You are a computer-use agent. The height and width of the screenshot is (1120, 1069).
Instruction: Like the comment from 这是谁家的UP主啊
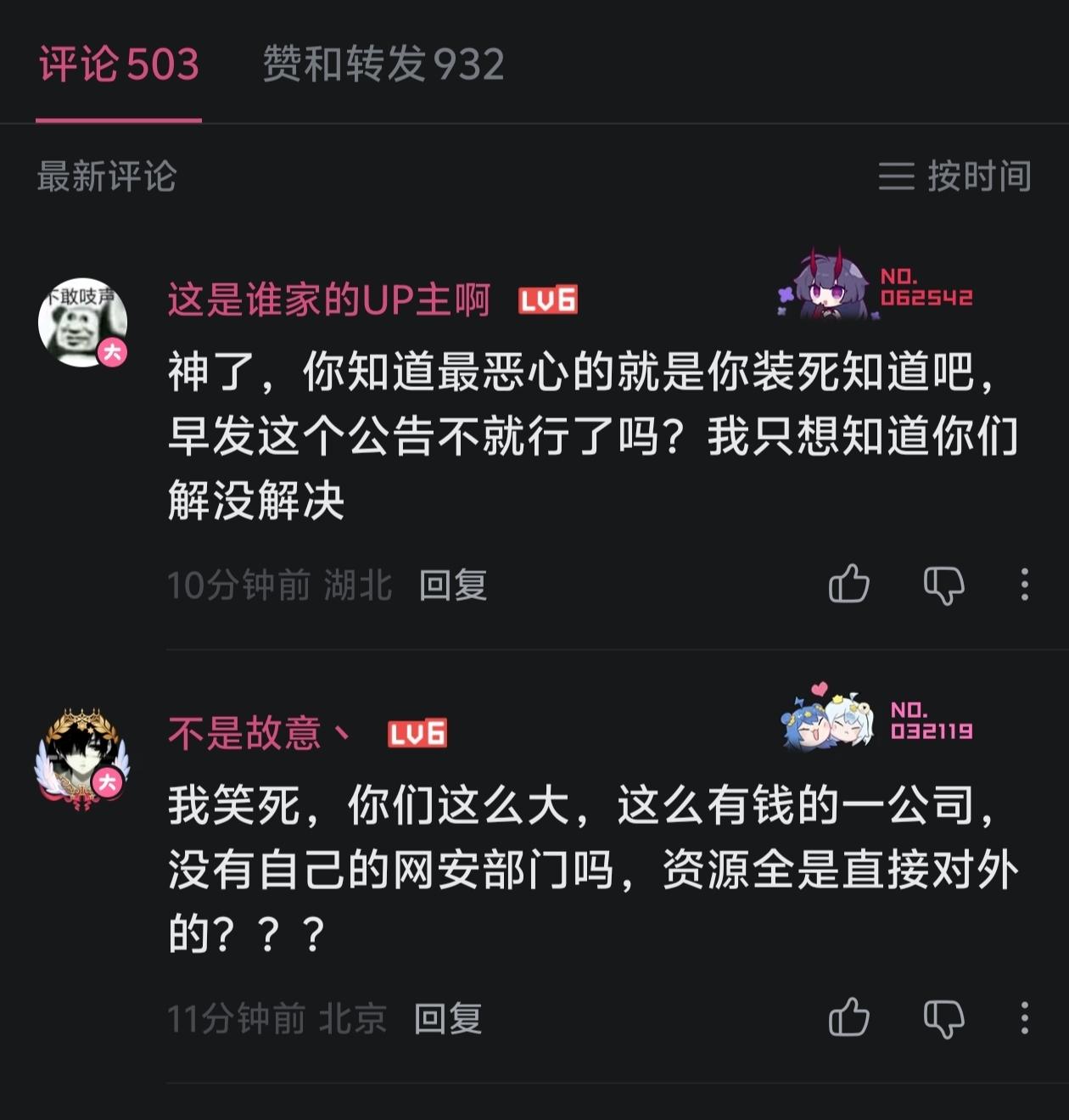(849, 585)
